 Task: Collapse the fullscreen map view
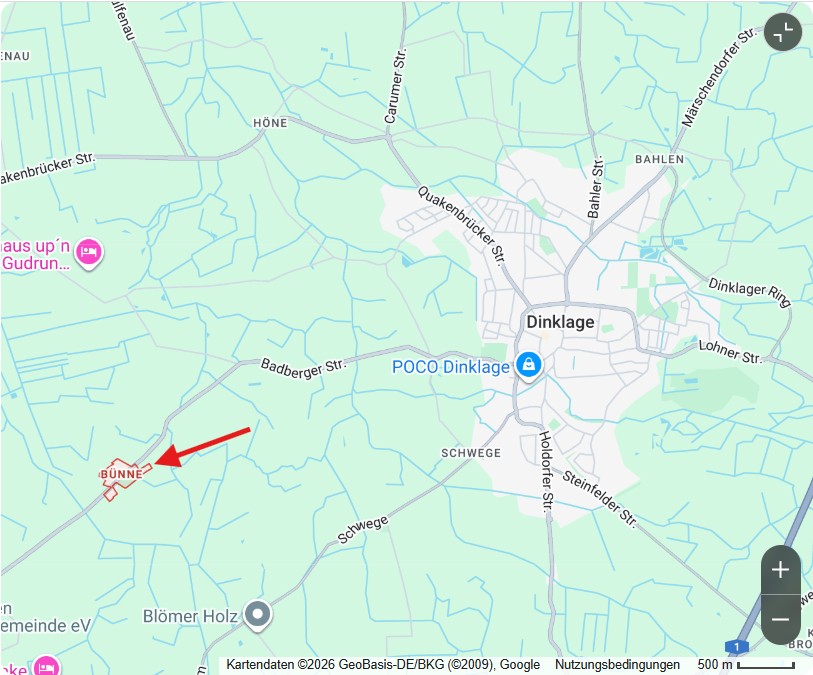coord(783,32)
